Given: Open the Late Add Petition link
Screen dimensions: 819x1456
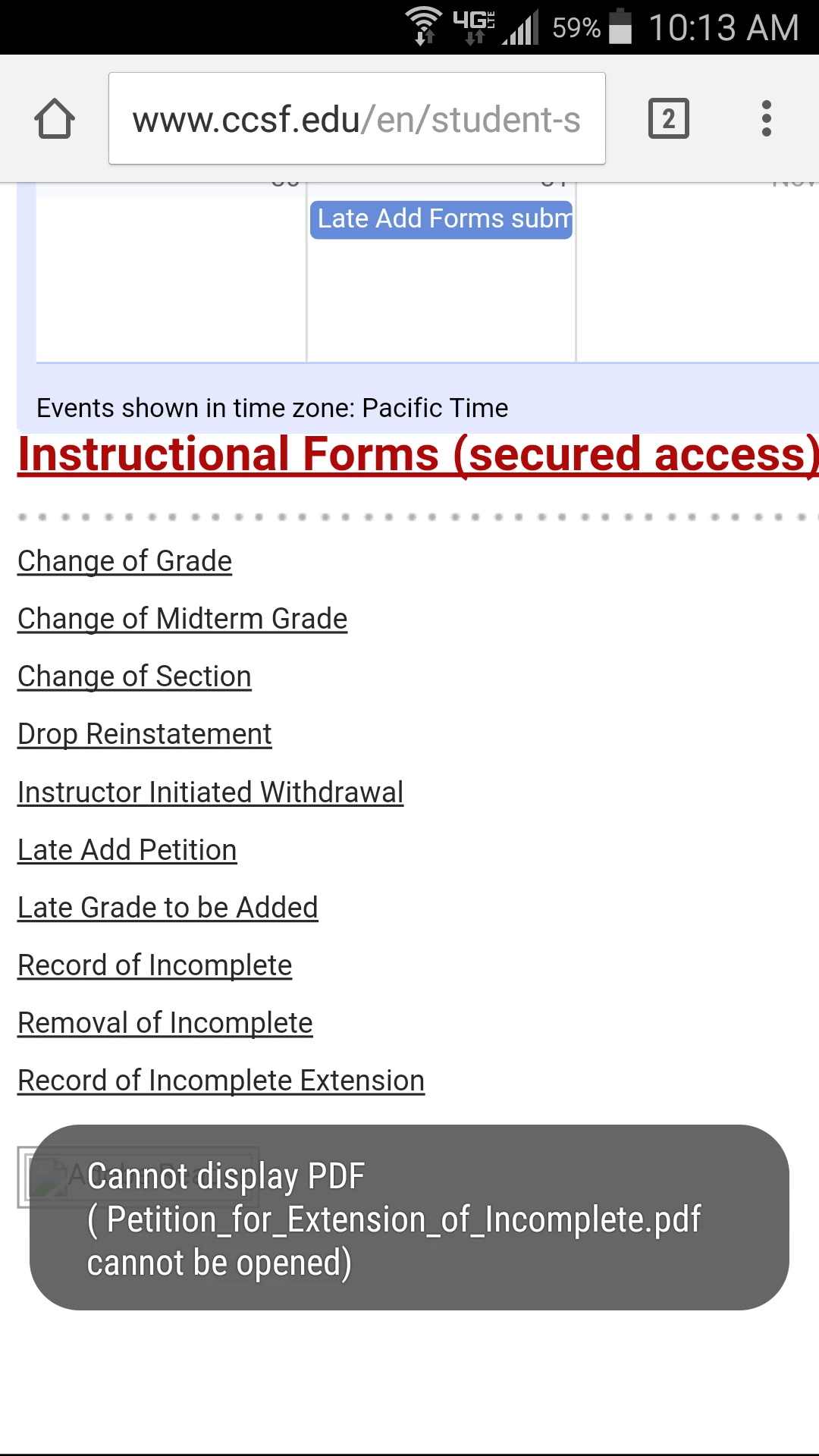Looking at the screenshot, I should [x=127, y=850].
